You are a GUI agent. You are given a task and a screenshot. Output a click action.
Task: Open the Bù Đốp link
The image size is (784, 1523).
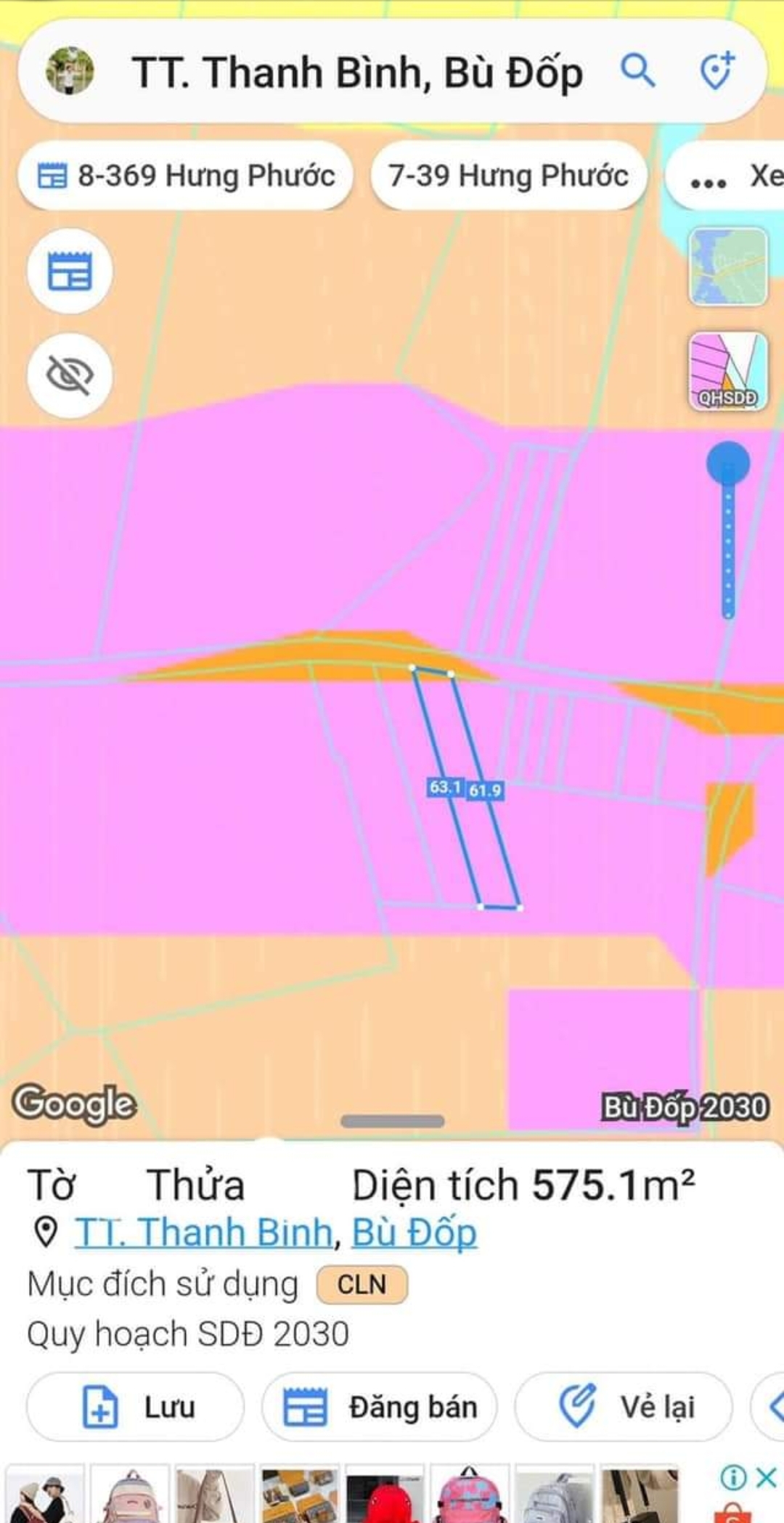coord(415,1233)
